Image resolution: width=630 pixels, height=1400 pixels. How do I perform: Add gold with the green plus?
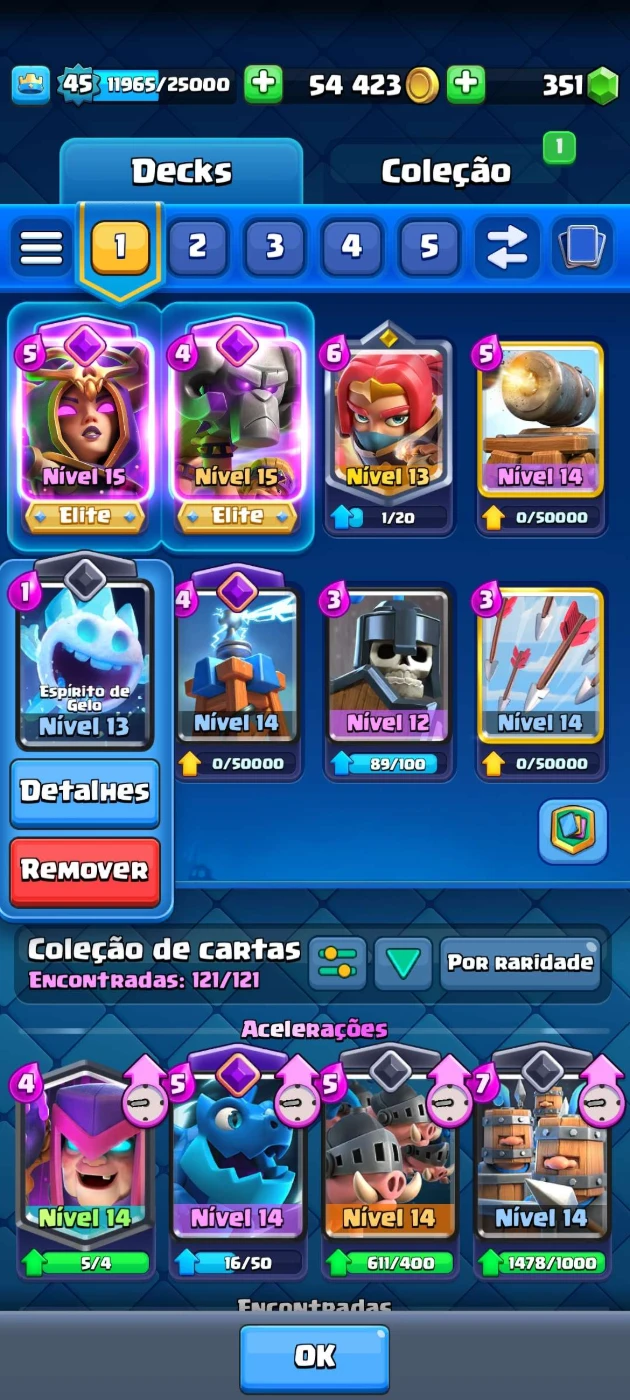pos(466,85)
